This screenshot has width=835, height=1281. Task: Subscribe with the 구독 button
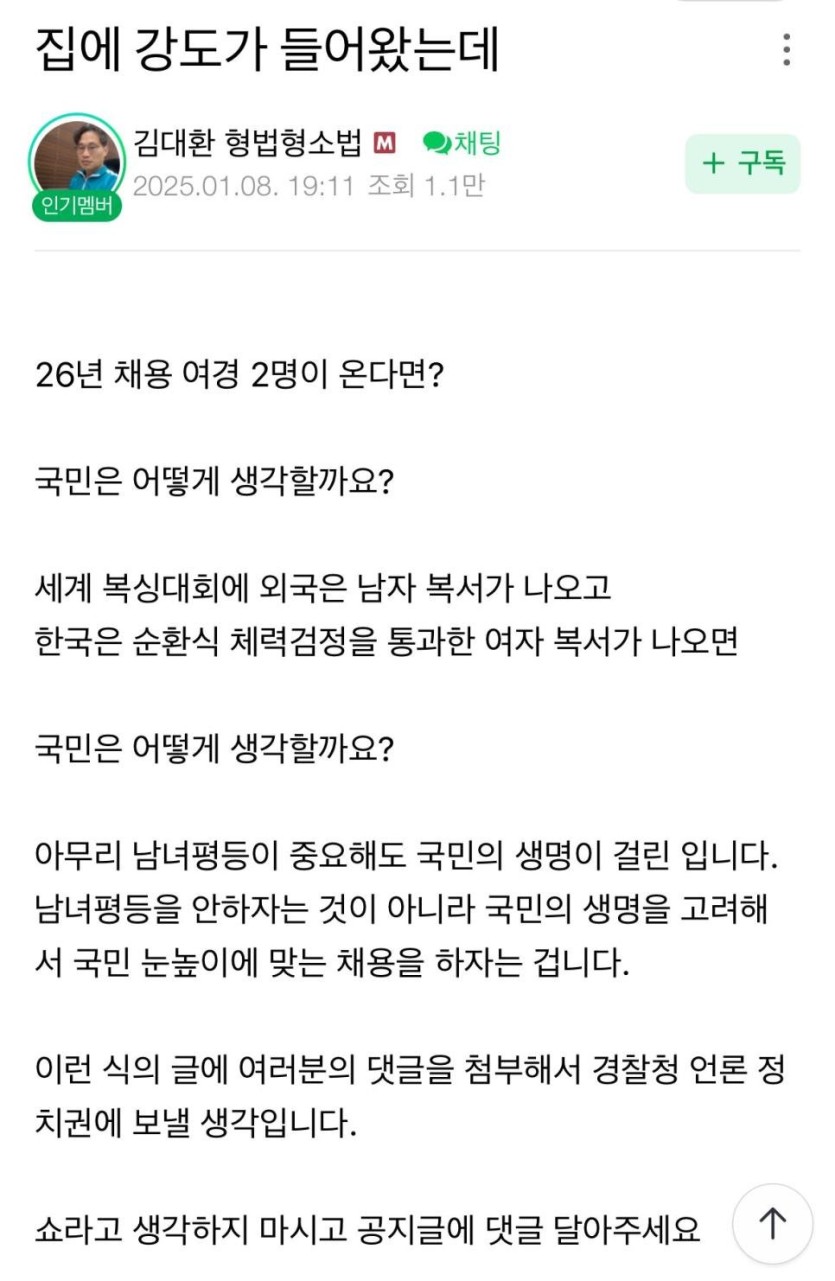pos(742,163)
